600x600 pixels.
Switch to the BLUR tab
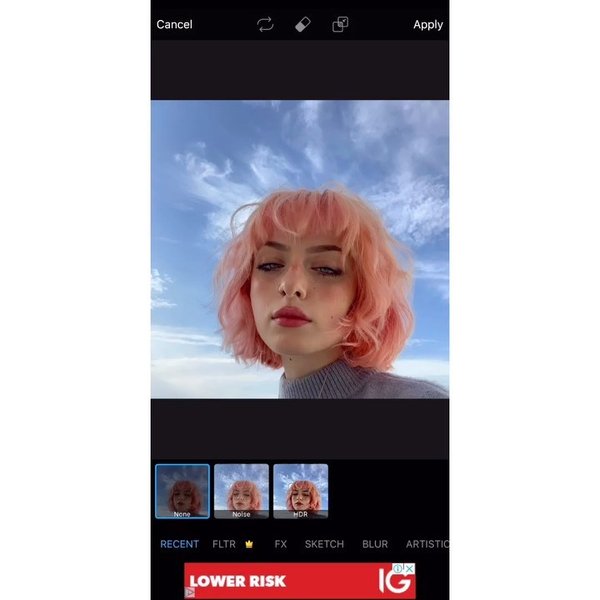tap(375, 544)
